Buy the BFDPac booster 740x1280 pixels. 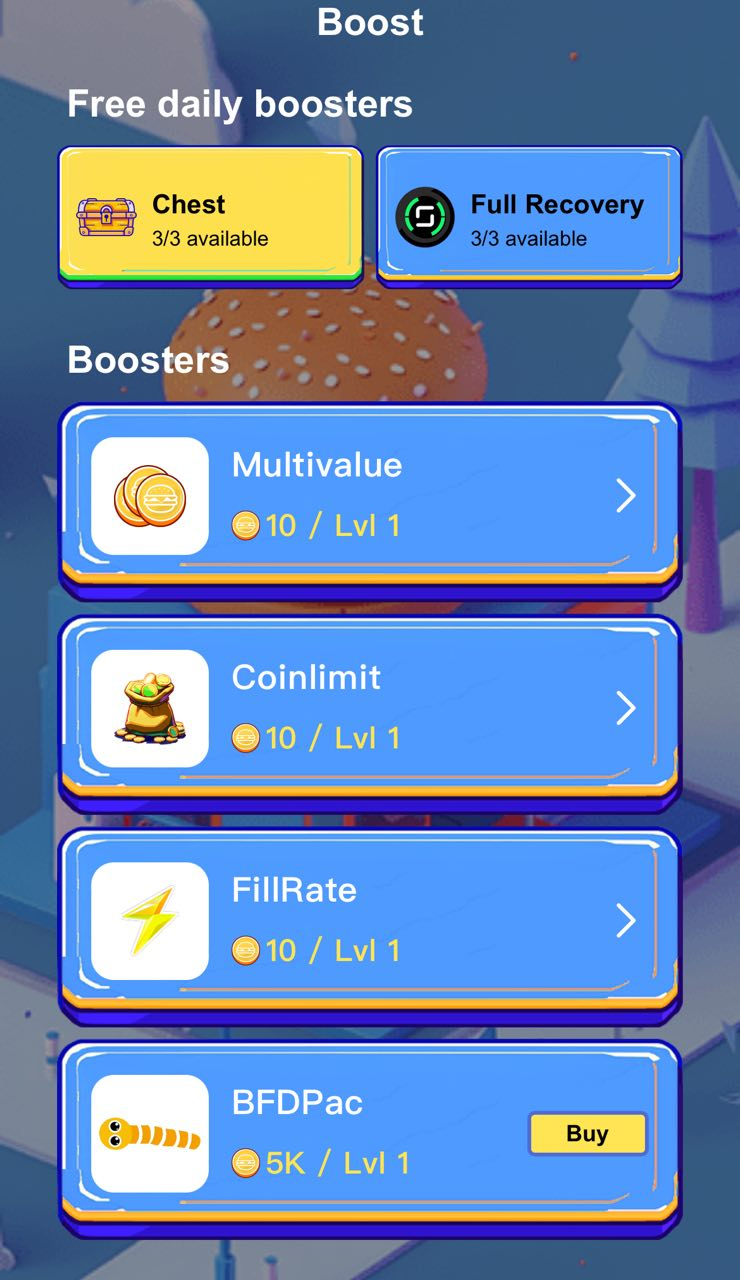point(587,1134)
